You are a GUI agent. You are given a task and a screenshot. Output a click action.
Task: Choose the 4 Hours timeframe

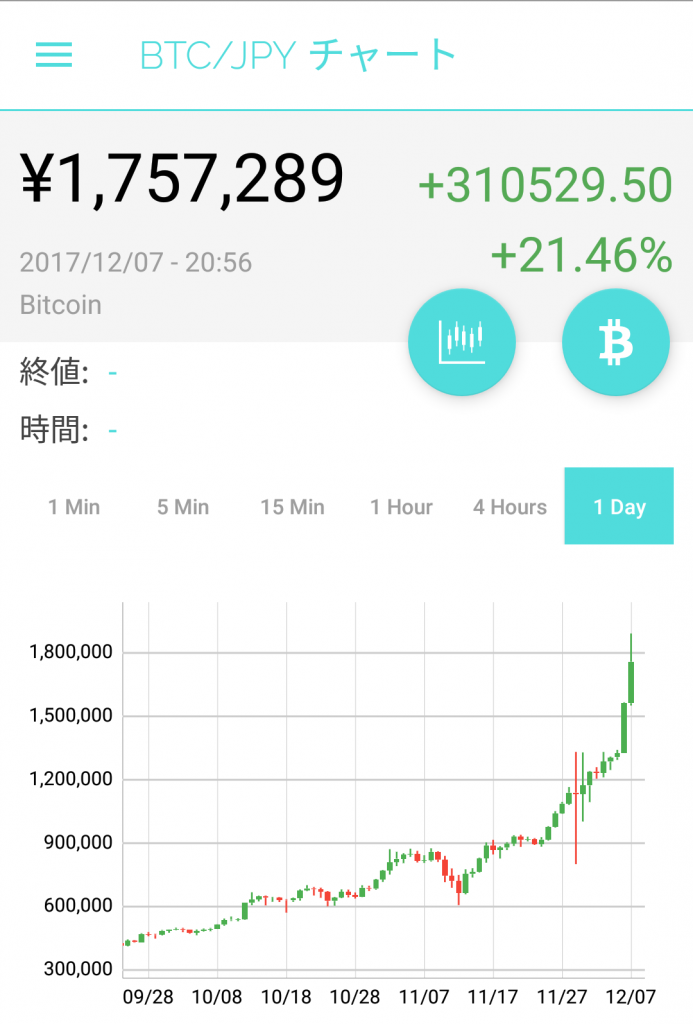[510, 507]
